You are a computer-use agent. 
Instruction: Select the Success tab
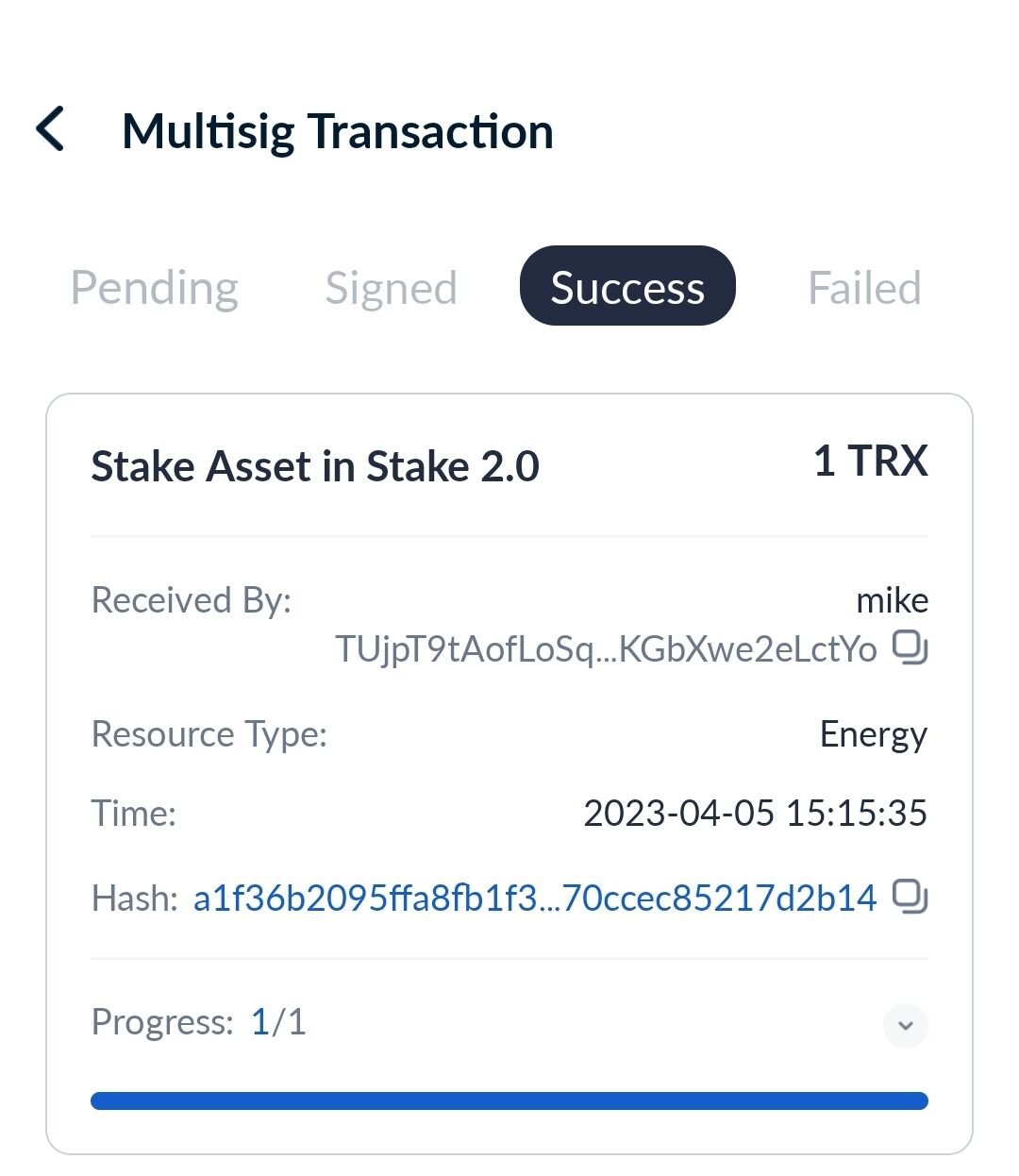(627, 287)
